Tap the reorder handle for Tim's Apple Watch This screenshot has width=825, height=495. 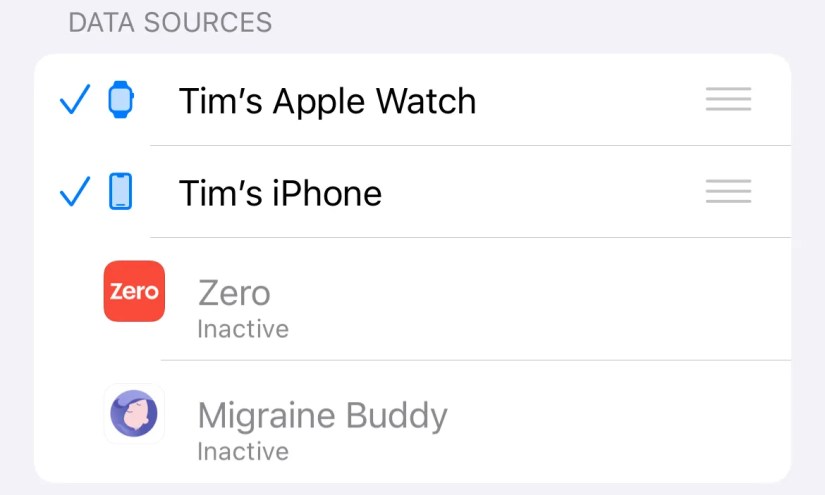coord(728,100)
